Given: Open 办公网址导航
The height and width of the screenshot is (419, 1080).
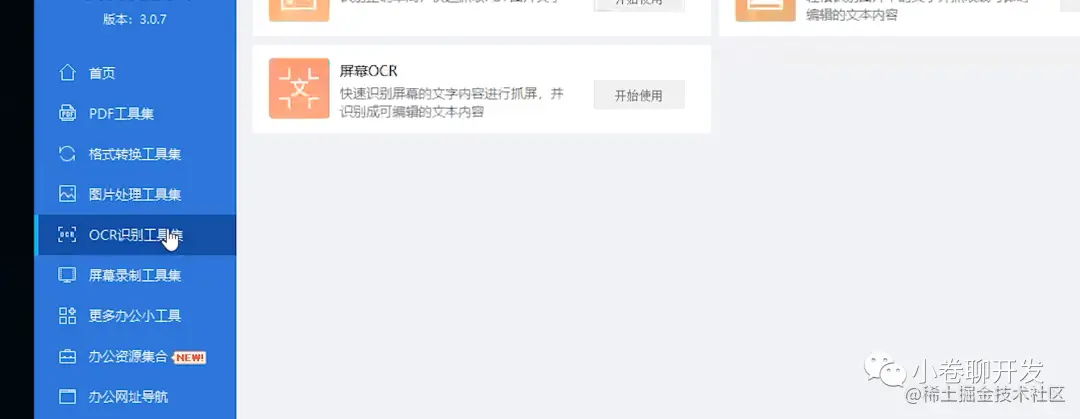Looking at the screenshot, I should 128,396.
